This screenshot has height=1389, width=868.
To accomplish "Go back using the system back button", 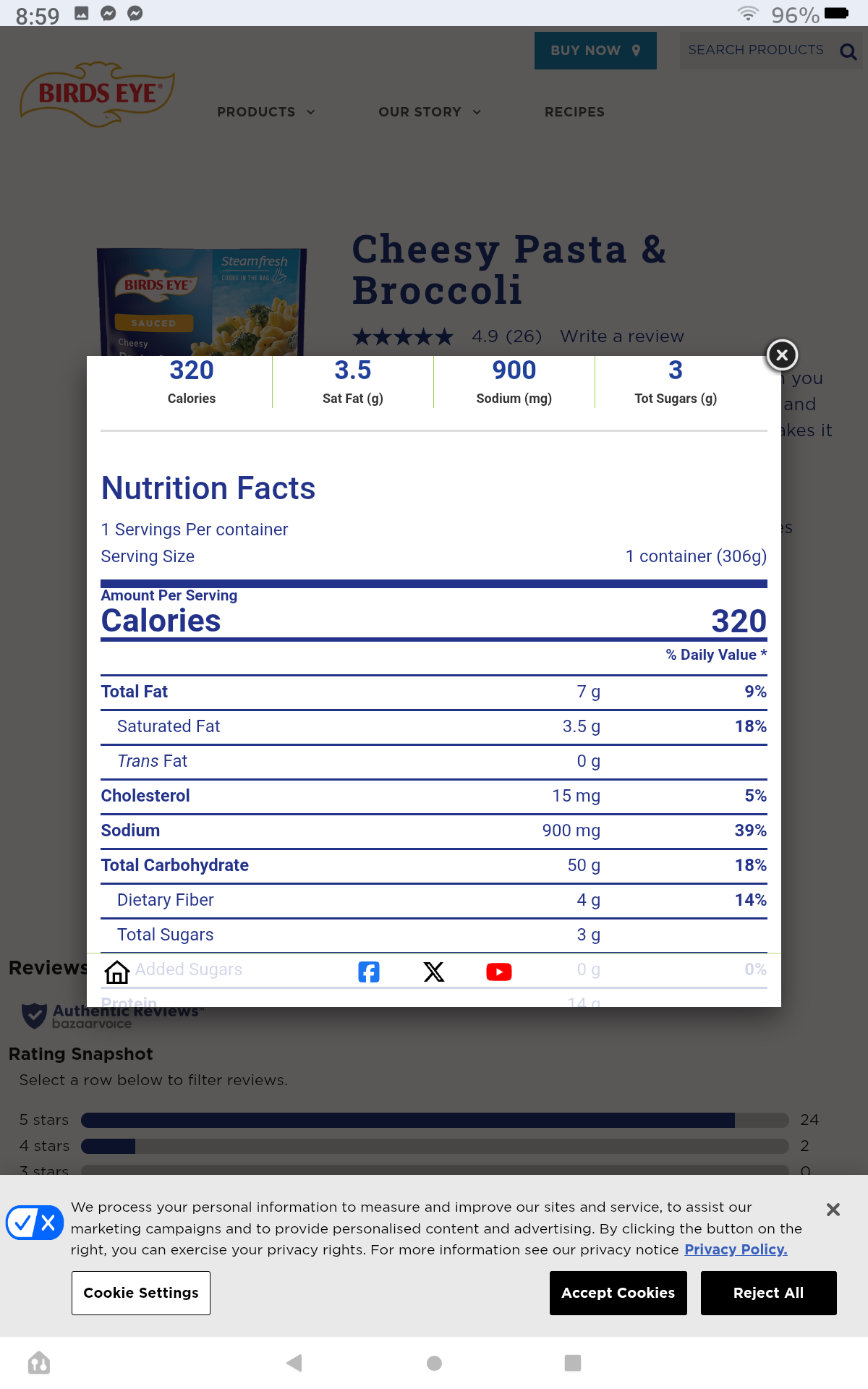I will [x=294, y=1363].
